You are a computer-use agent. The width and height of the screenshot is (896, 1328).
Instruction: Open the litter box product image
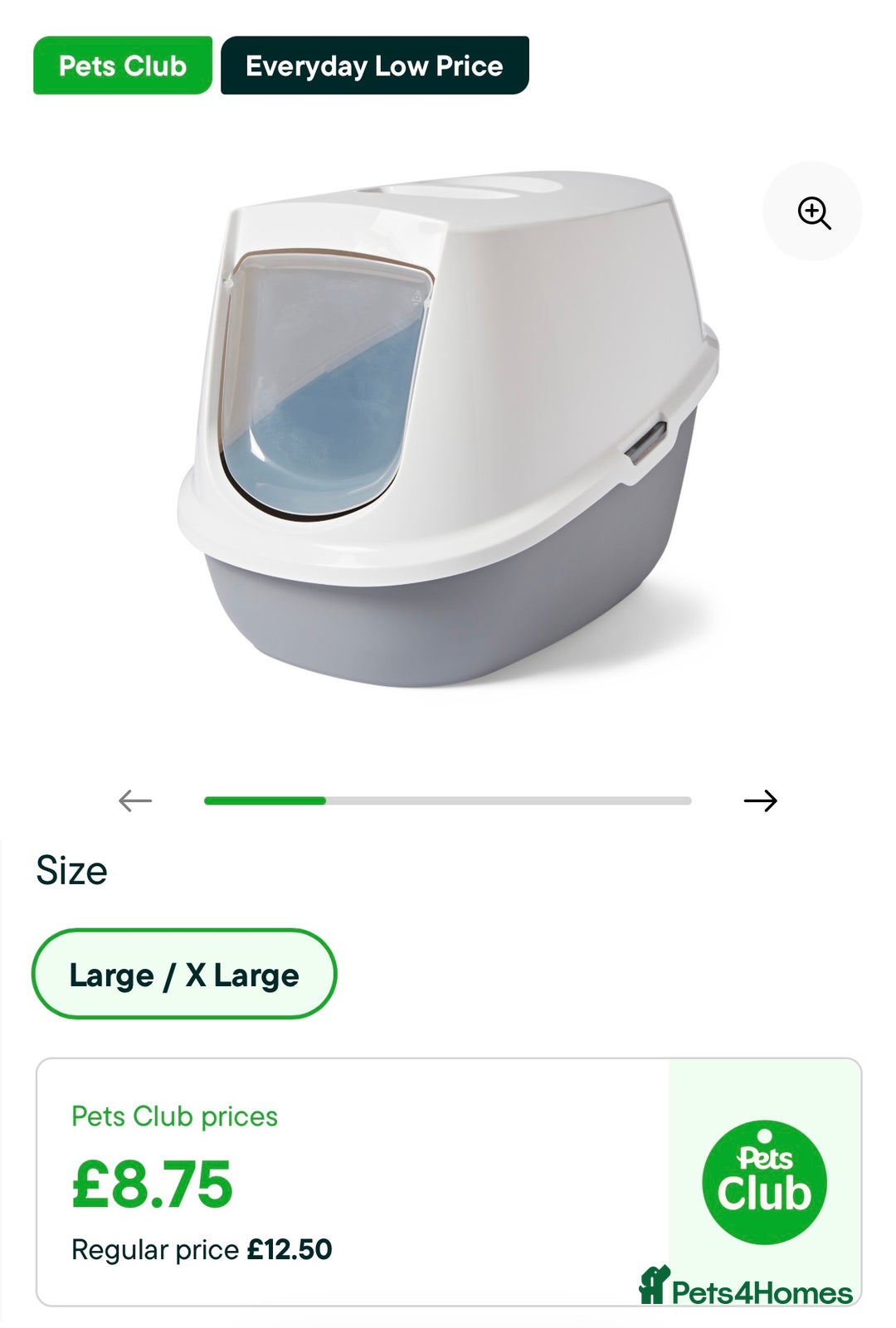(448, 431)
